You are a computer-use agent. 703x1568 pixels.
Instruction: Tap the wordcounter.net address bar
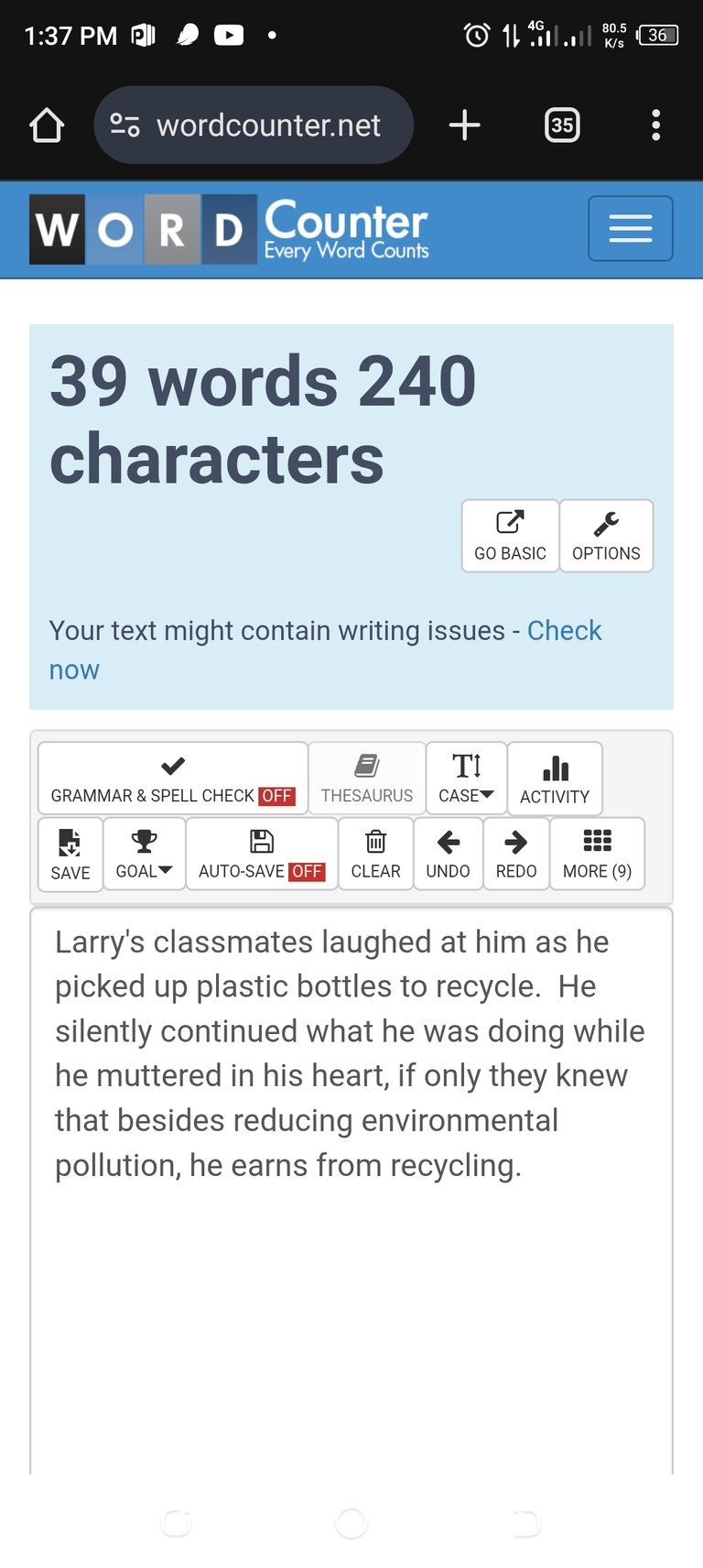pos(254,125)
